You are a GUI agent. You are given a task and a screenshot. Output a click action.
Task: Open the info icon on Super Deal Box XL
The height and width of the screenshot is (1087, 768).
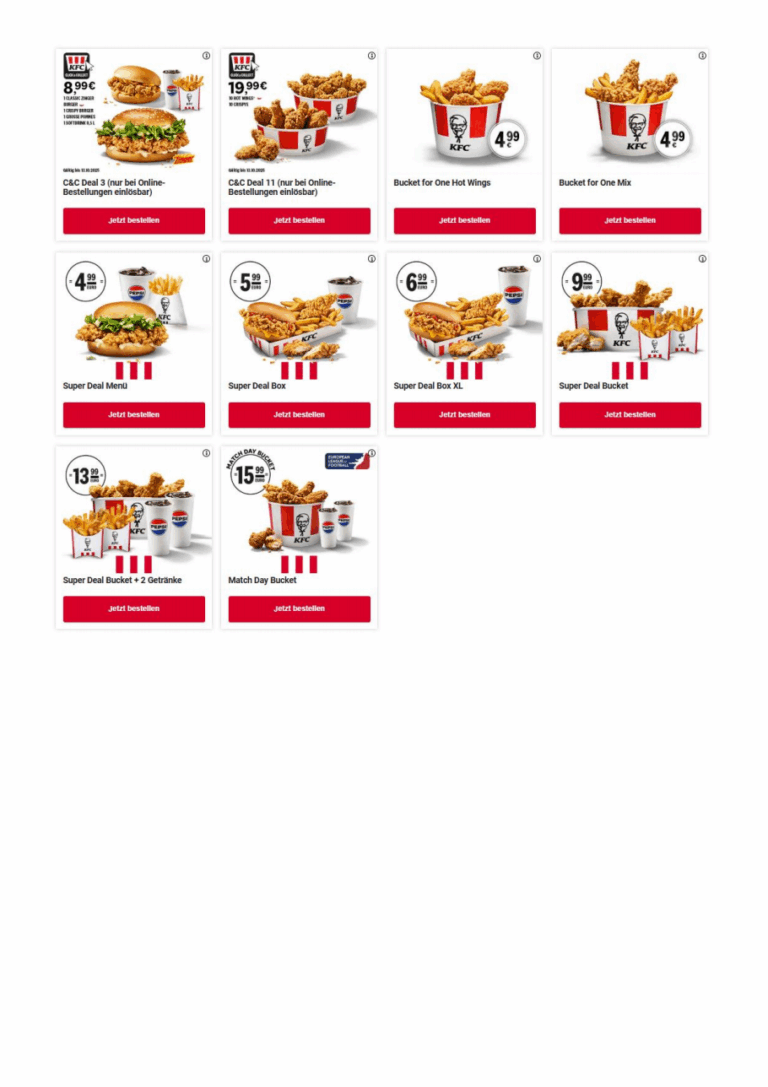point(538,260)
